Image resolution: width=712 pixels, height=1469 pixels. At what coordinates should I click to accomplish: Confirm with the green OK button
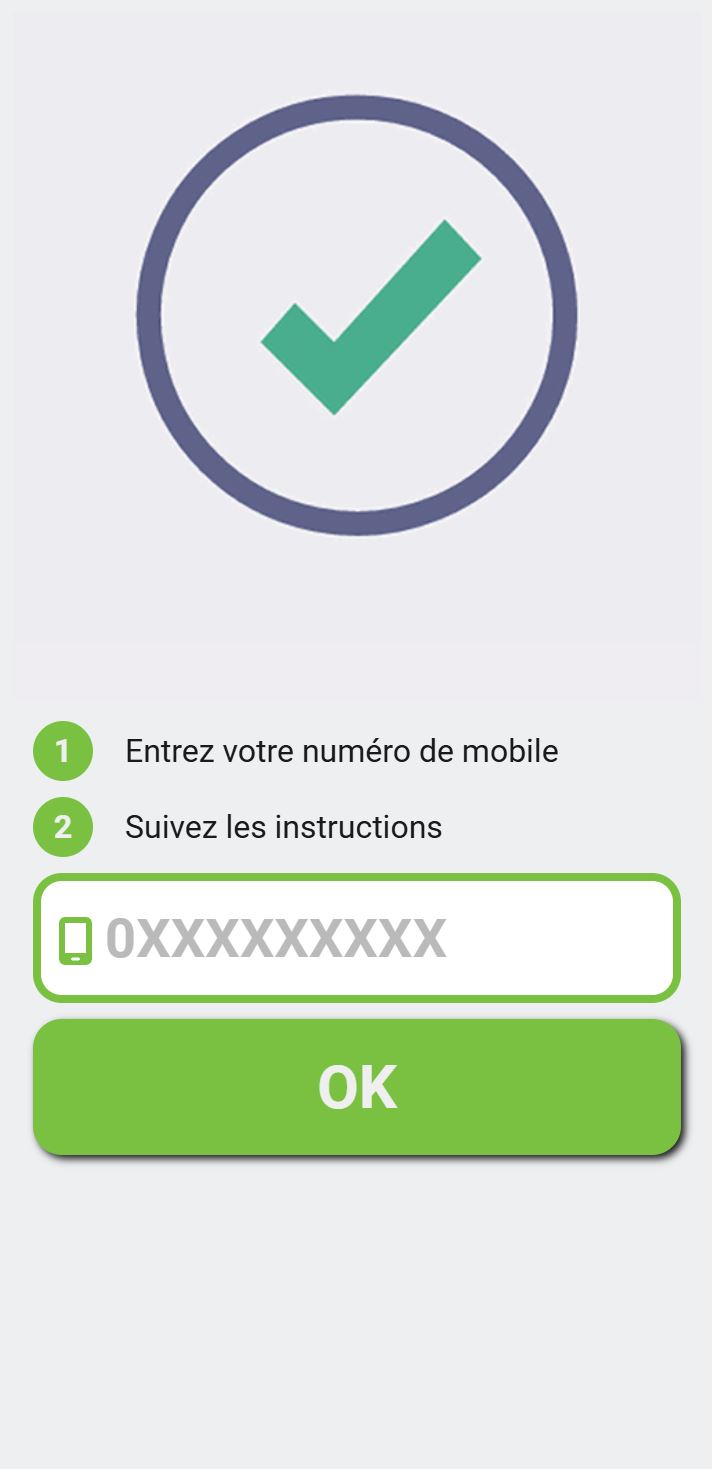356,1087
